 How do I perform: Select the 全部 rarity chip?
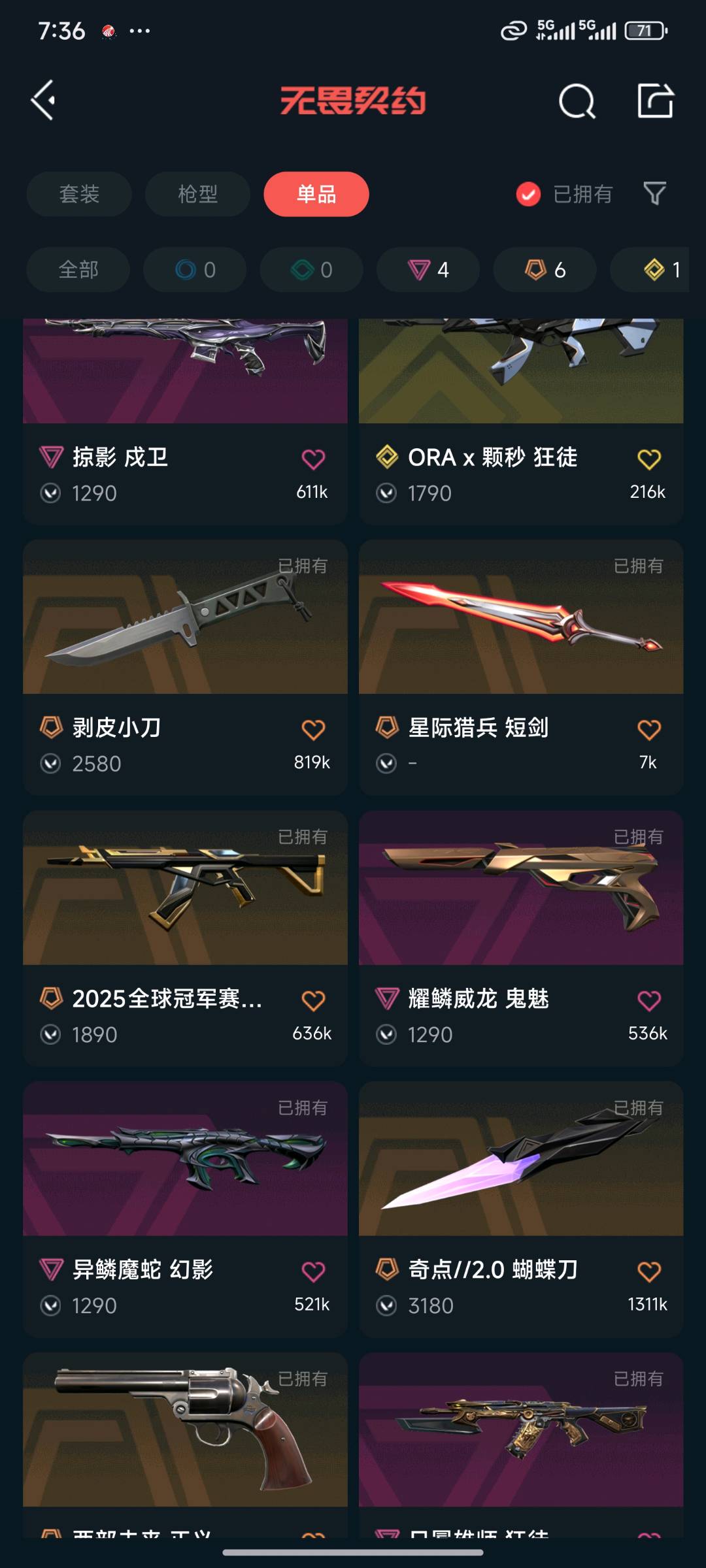tap(78, 270)
